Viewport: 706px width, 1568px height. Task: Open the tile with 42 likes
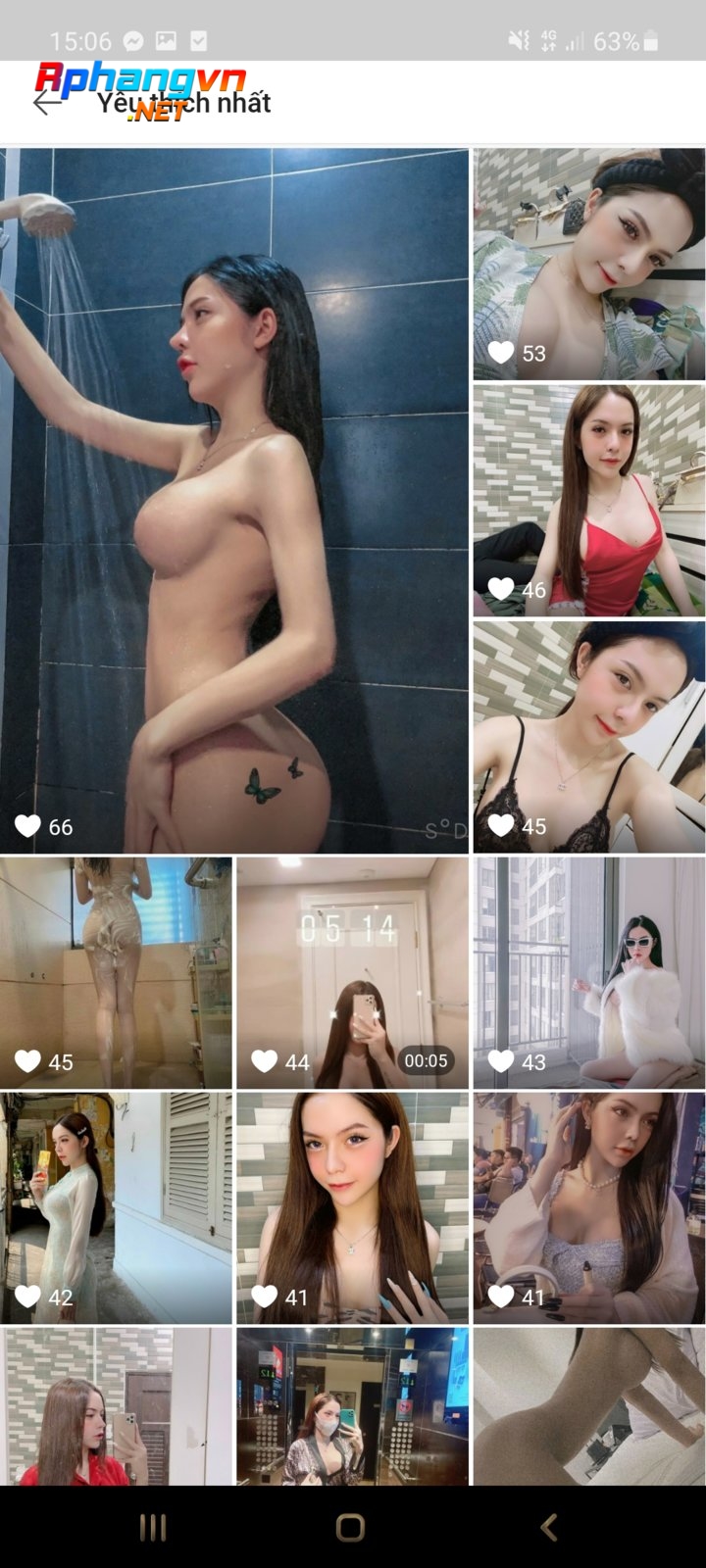116,1208
